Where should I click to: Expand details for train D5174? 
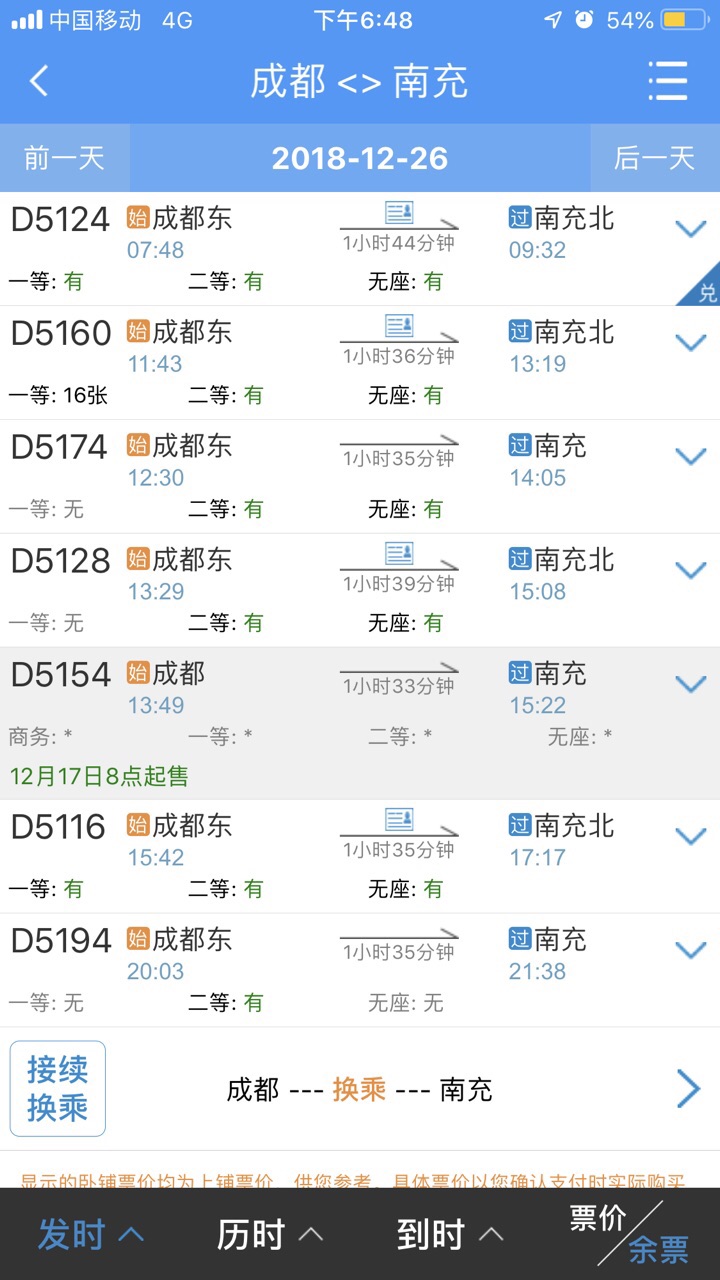pyautogui.click(x=690, y=457)
